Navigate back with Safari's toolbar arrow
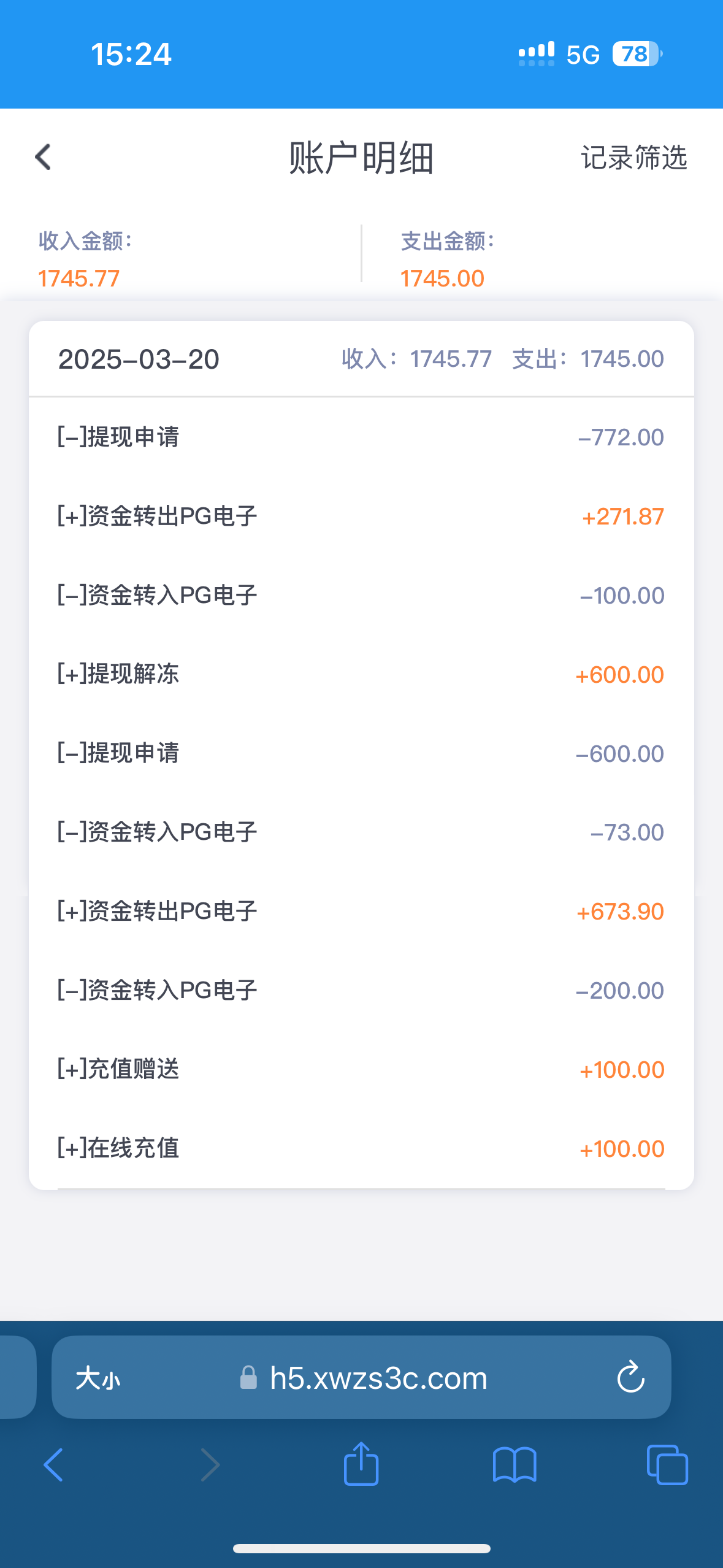723x1568 pixels. click(x=53, y=1465)
